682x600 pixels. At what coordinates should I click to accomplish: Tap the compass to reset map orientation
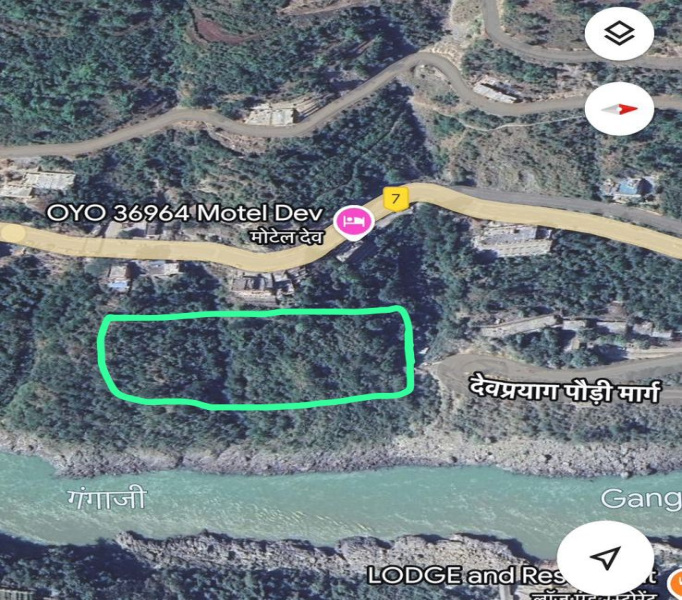pyautogui.click(x=619, y=109)
